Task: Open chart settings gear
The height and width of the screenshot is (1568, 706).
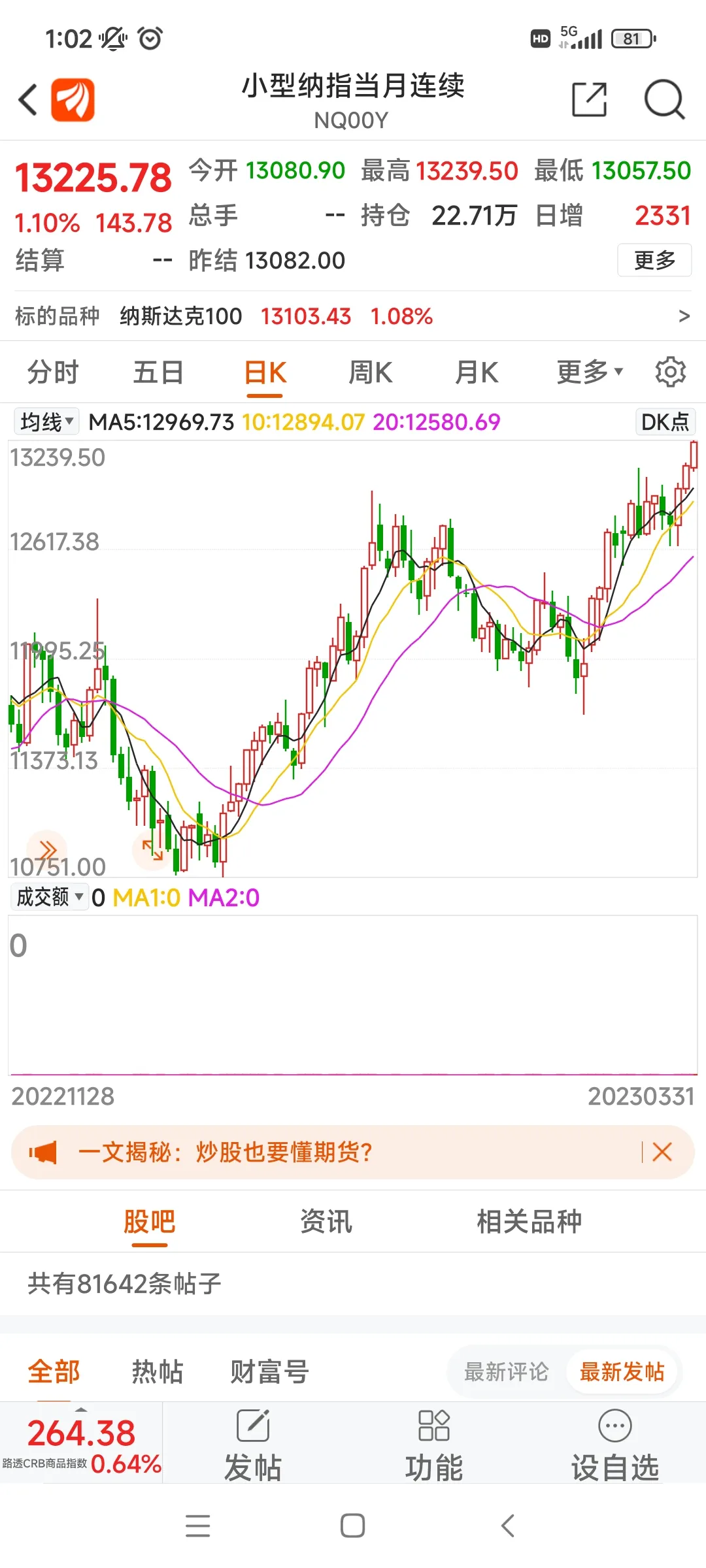Action: 670,372
